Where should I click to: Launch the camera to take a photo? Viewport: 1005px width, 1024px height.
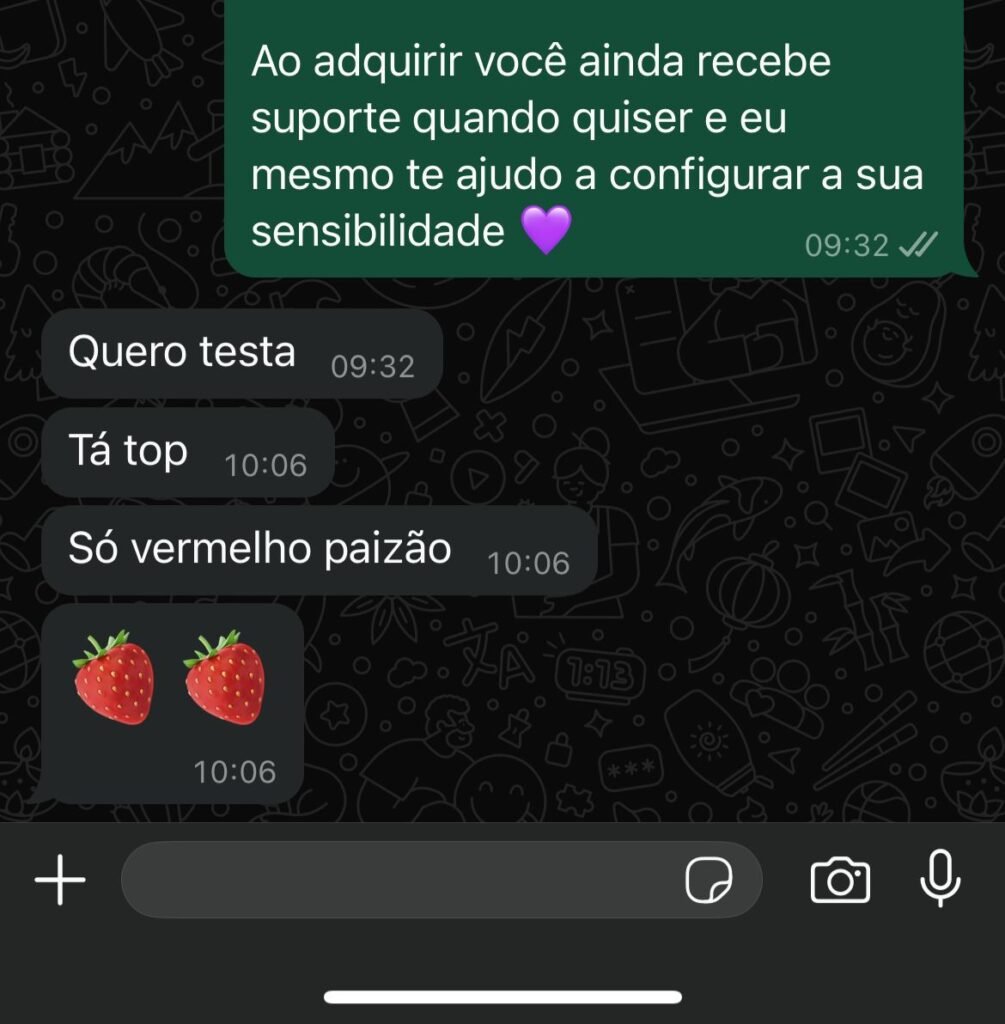[x=840, y=880]
